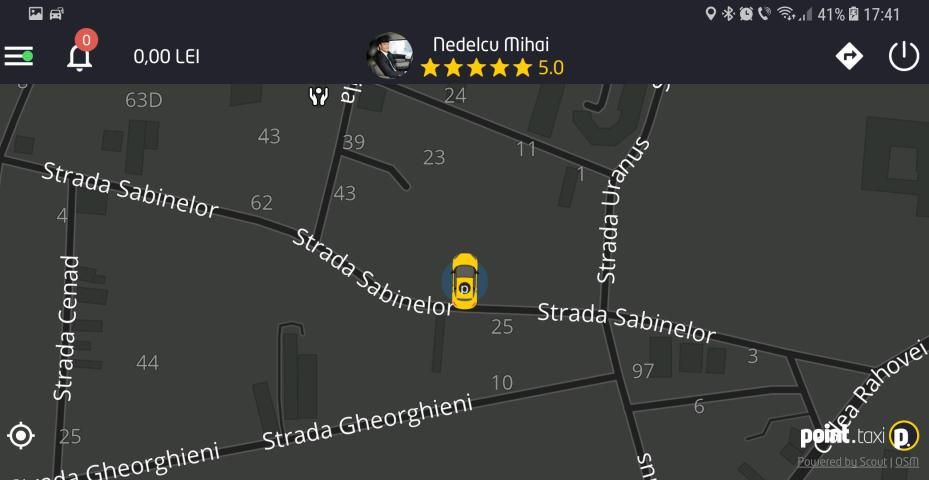The width and height of the screenshot is (929, 480).
Task: Open the OSM attribution link
Action: click(x=907, y=462)
